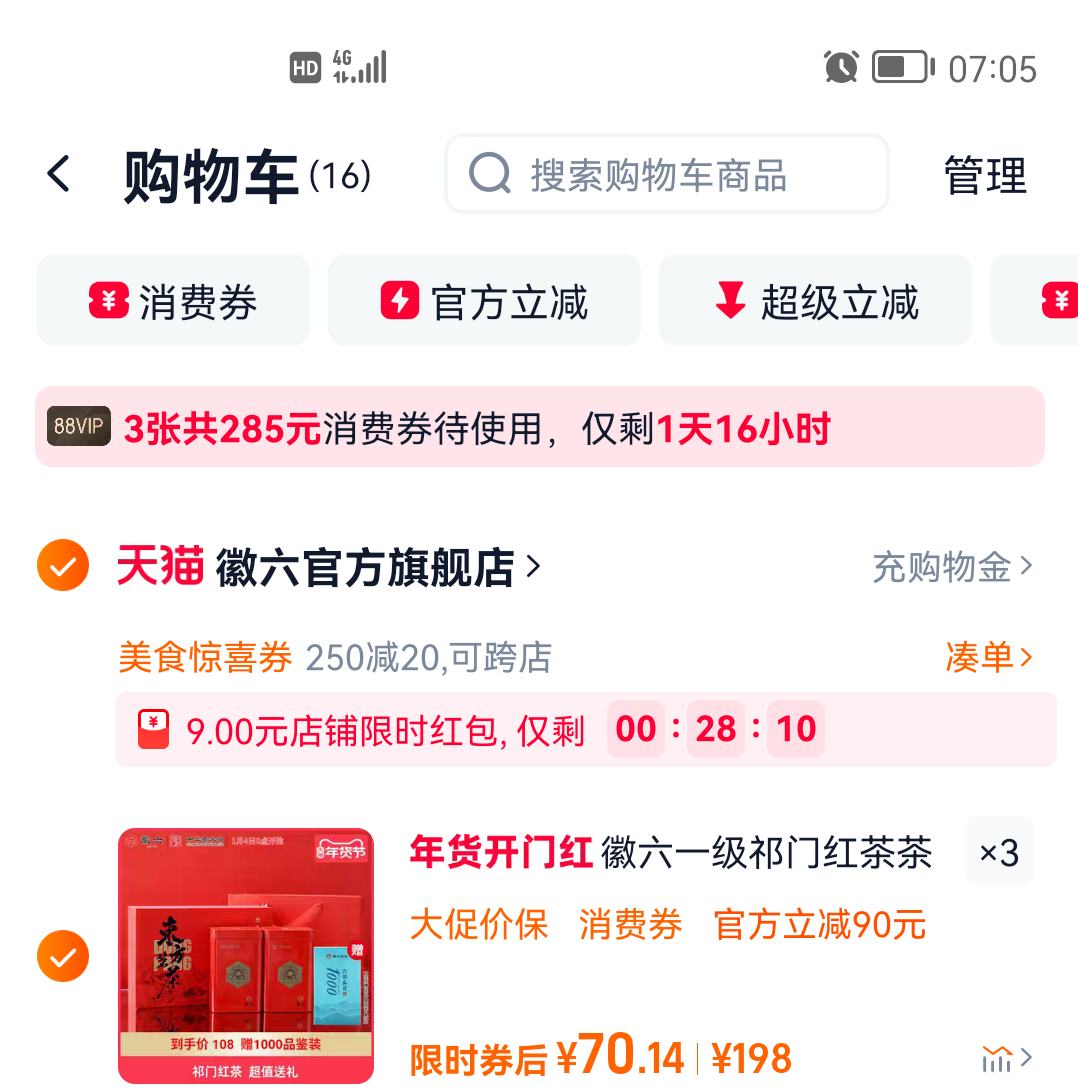Click the back arrow to leave the cart
Viewport: 1078px width, 1091px height.
coord(57,172)
